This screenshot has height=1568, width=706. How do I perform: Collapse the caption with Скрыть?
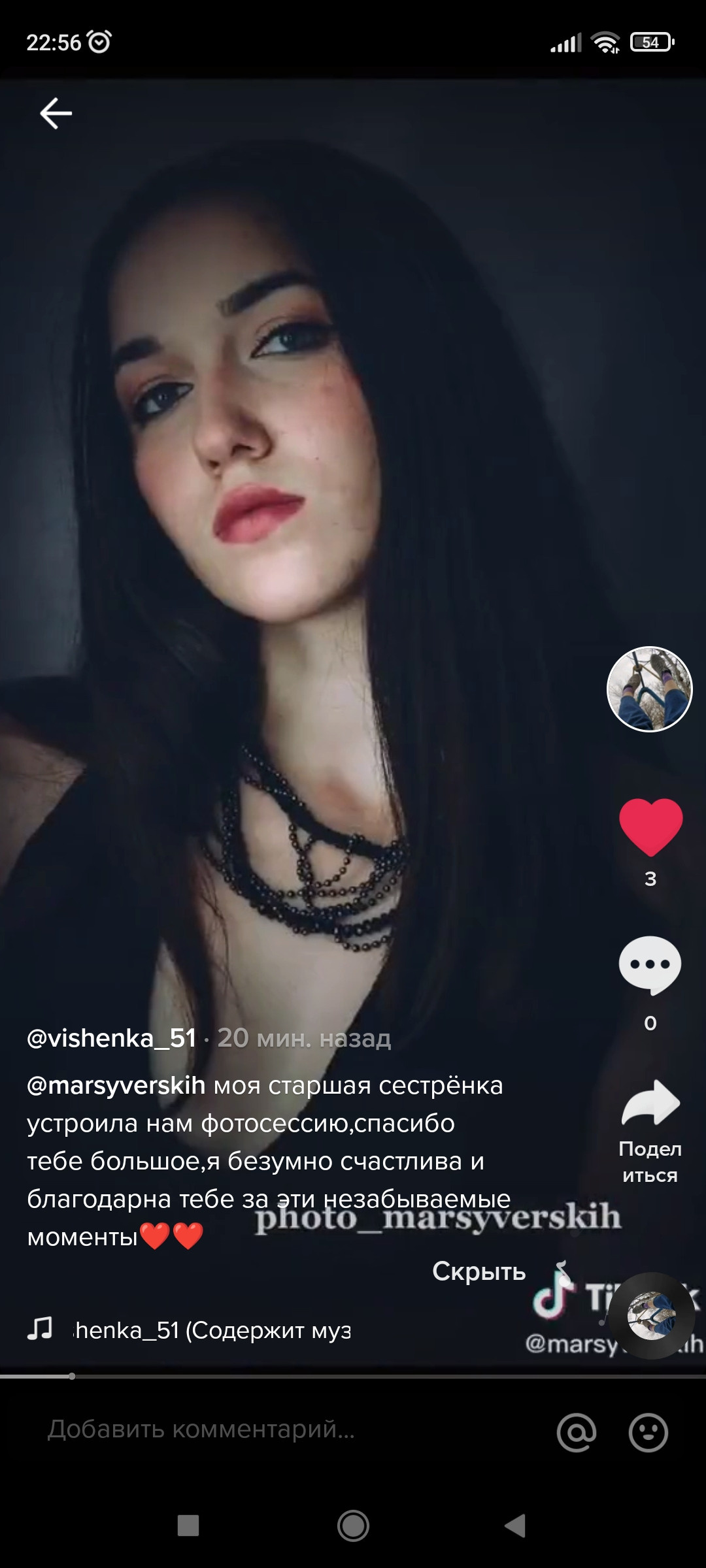[479, 1271]
